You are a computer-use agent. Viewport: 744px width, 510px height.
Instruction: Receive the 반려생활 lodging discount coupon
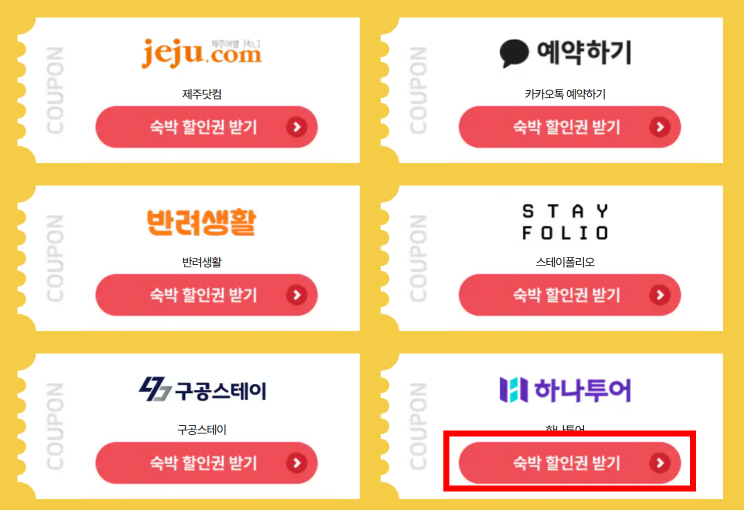point(206,295)
